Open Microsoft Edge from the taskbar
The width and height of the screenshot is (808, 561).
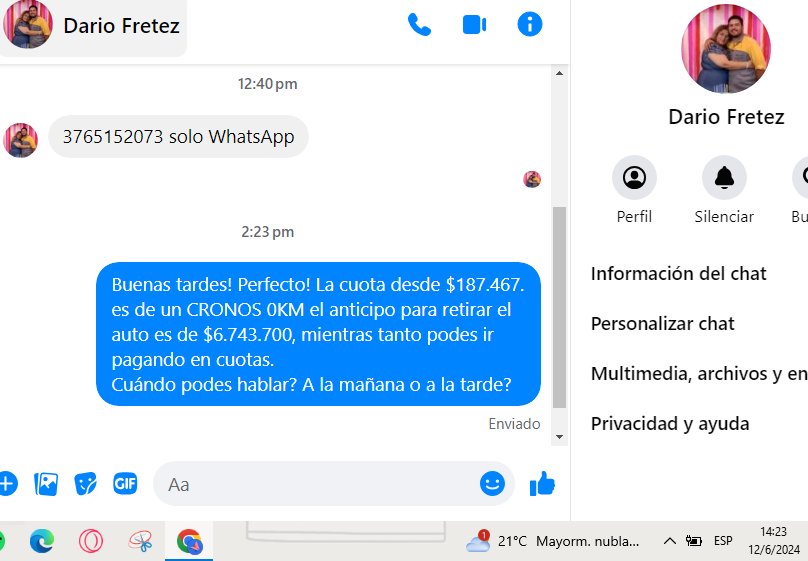click(42, 541)
